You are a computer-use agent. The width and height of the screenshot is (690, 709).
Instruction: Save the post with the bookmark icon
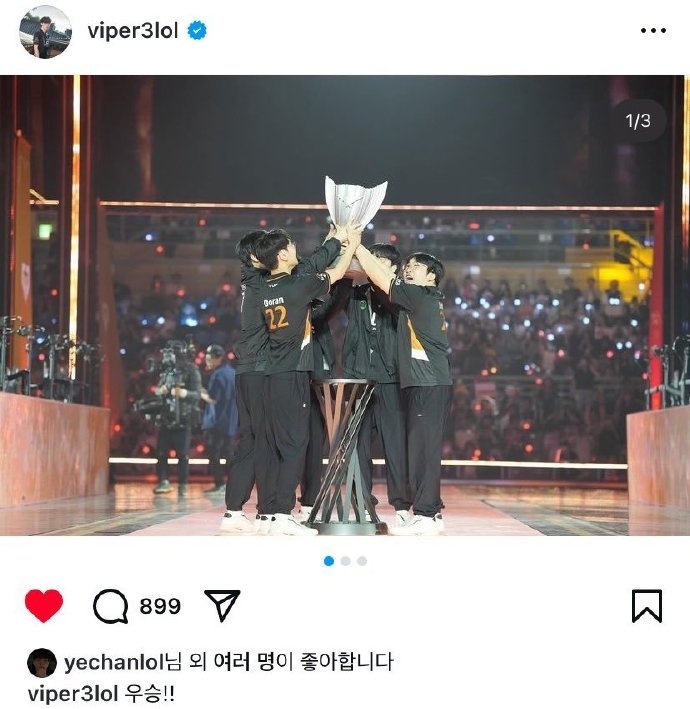pyautogui.click(x=646, y=606)
